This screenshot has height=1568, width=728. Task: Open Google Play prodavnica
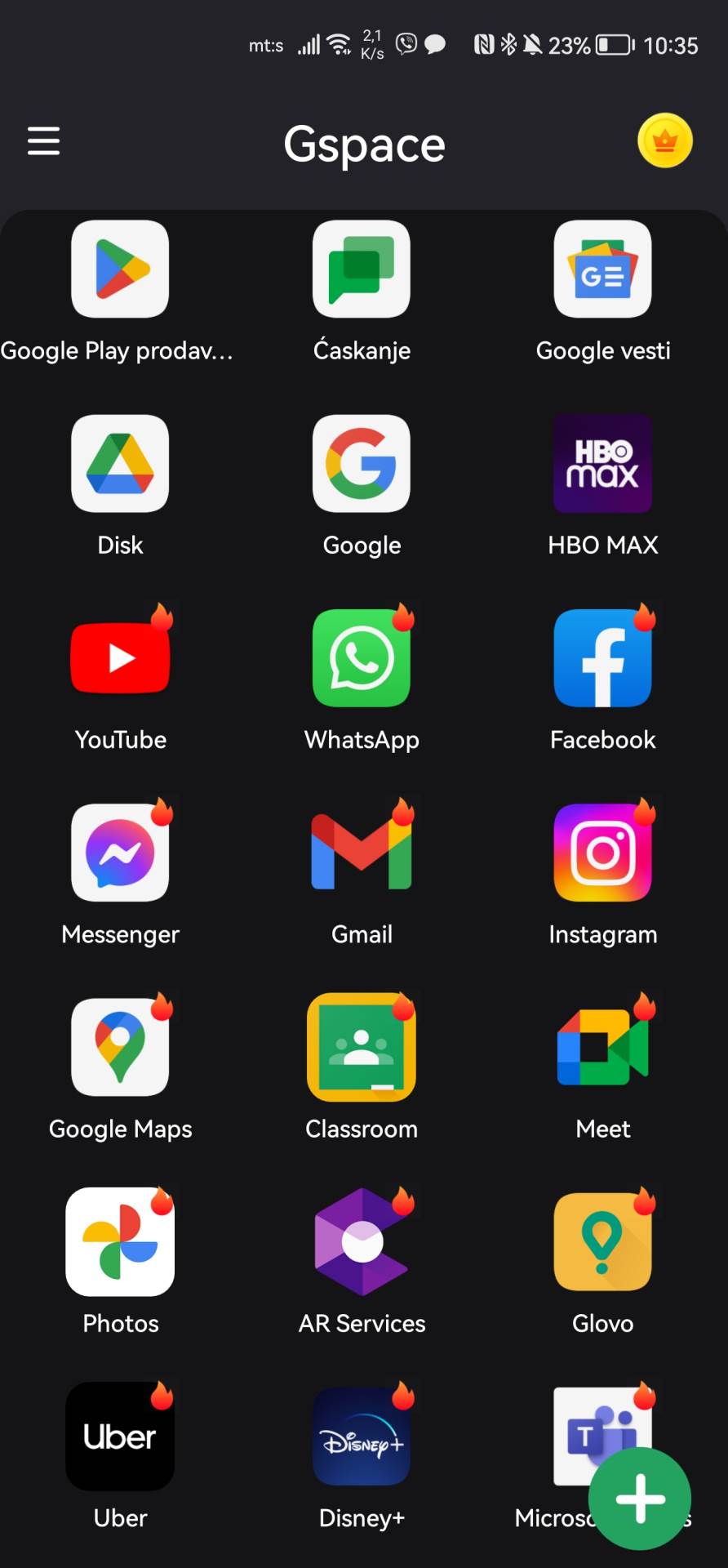(x=120, y=269)
